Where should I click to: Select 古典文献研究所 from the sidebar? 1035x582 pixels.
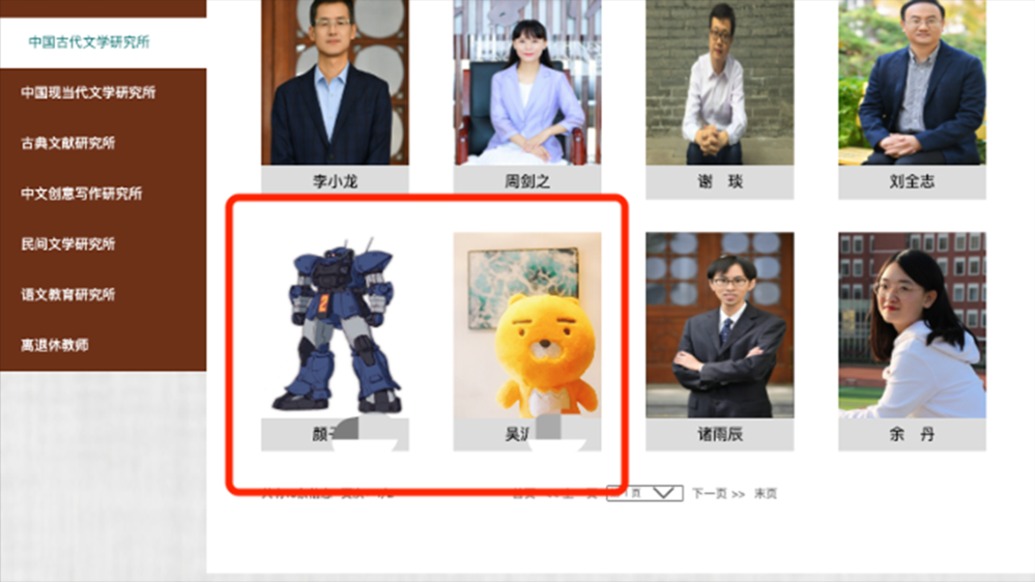point(68,143)
